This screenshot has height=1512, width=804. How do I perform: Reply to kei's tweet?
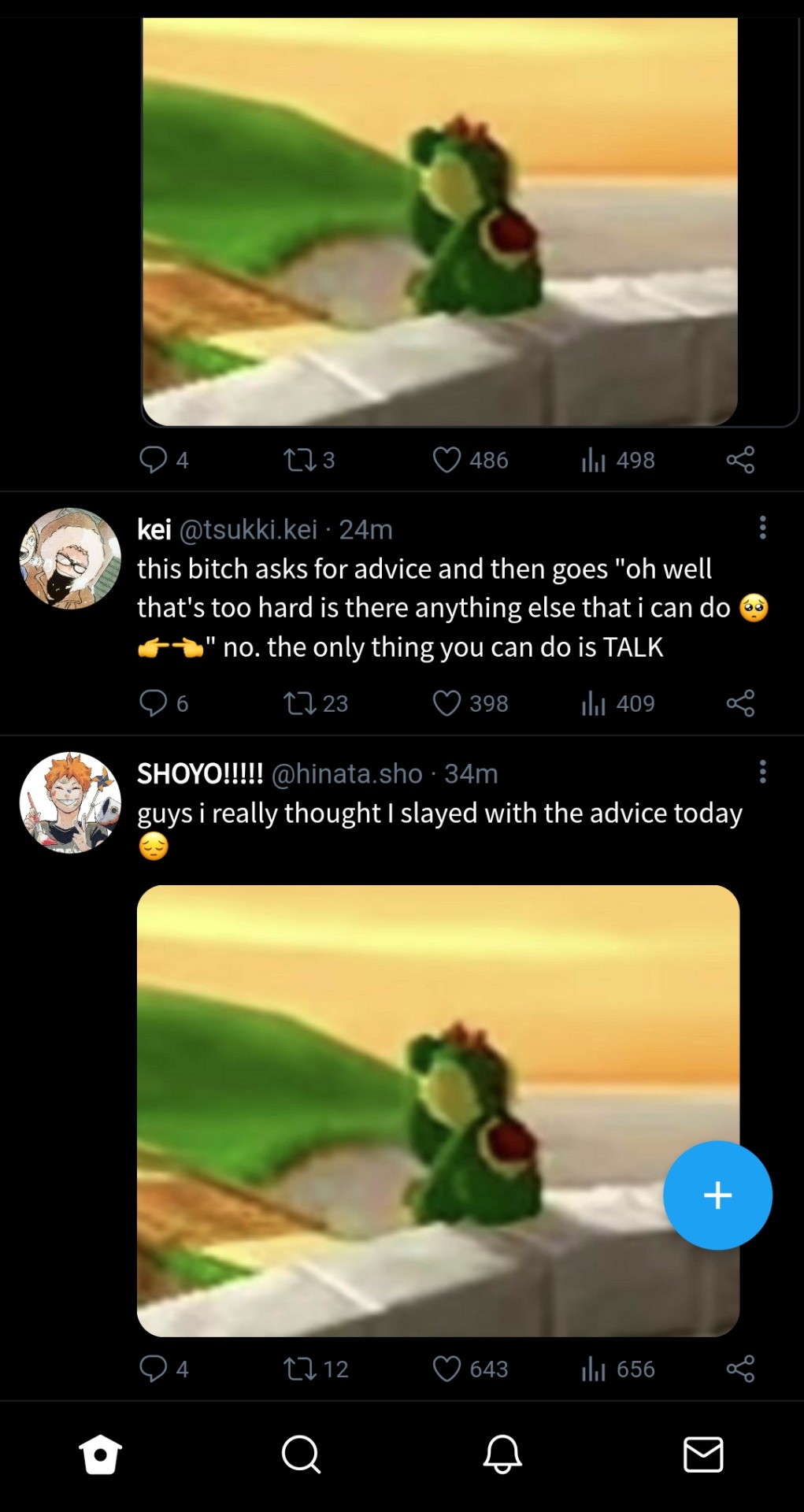click(153, 703)
